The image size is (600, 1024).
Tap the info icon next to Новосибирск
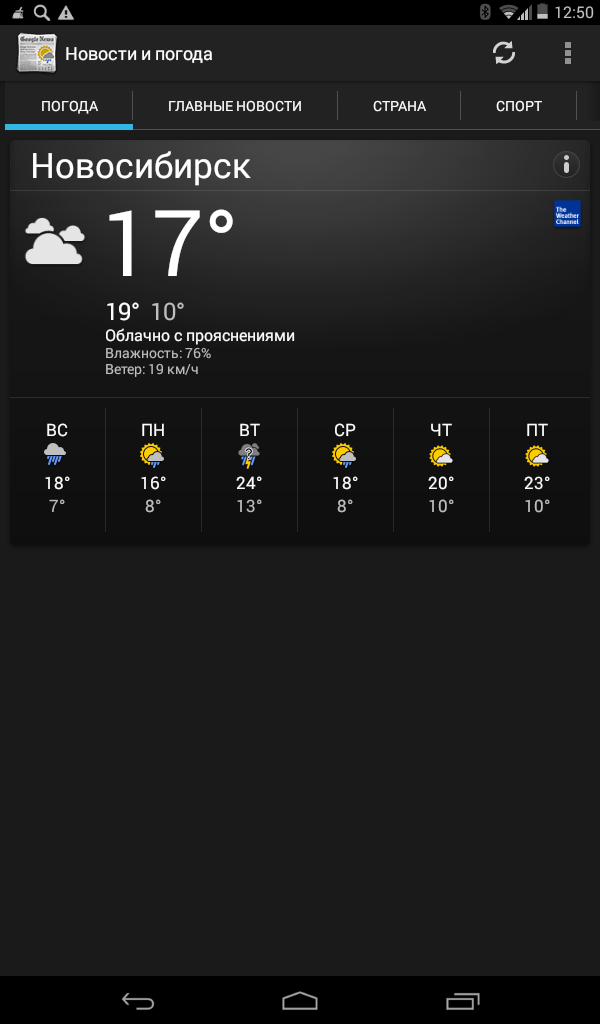[x=566, y=165]
